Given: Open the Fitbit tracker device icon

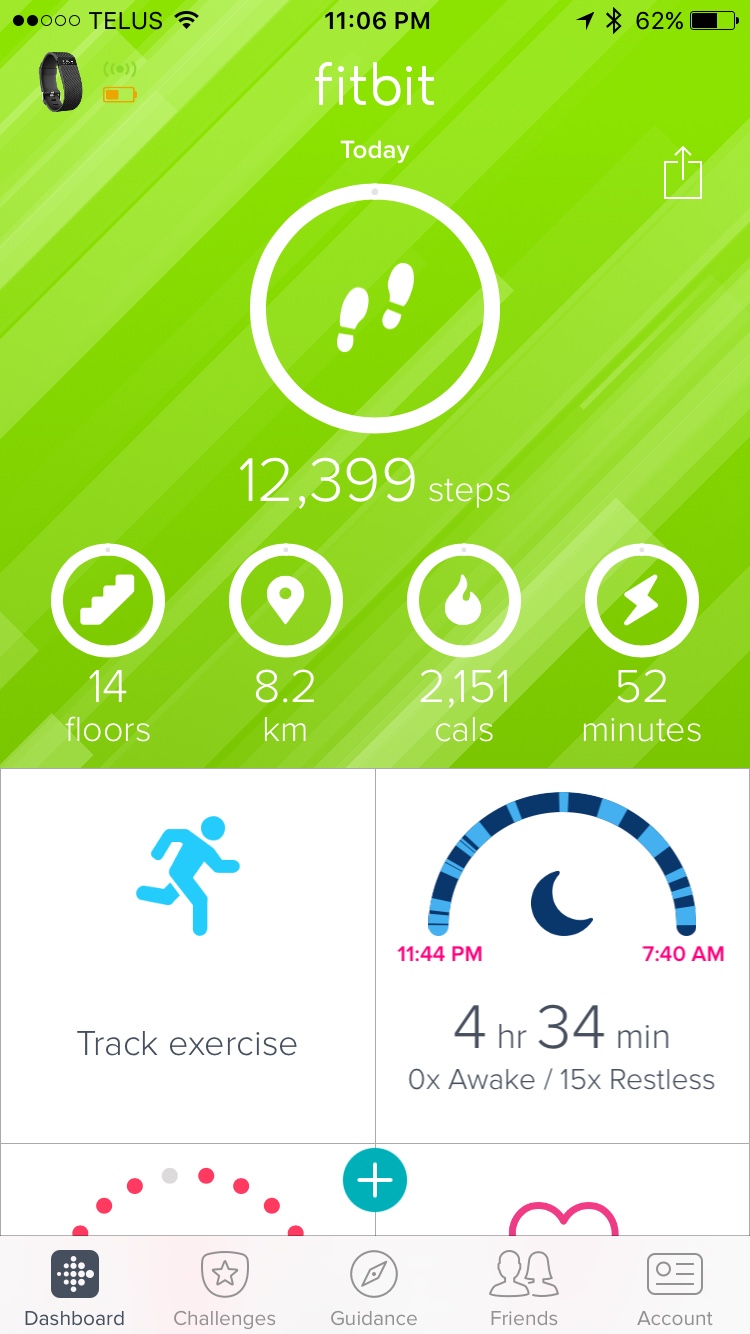Looking at the screenshot, I should pos(59,80).
